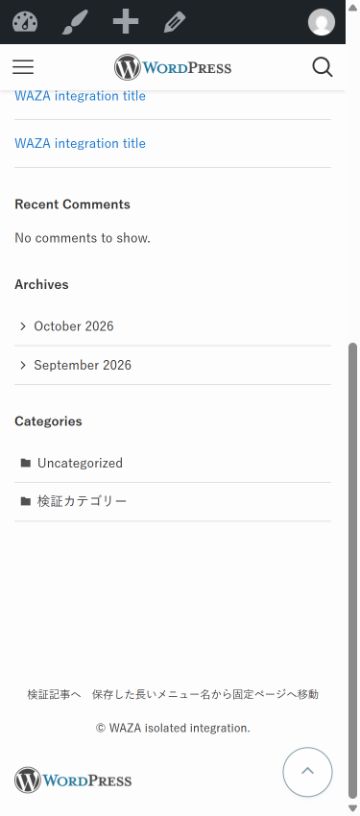Image resolution: width=360 pixels, height=816 pixels.
Task: Tap the WordPress logo in the footer
Action: (73, 781)
